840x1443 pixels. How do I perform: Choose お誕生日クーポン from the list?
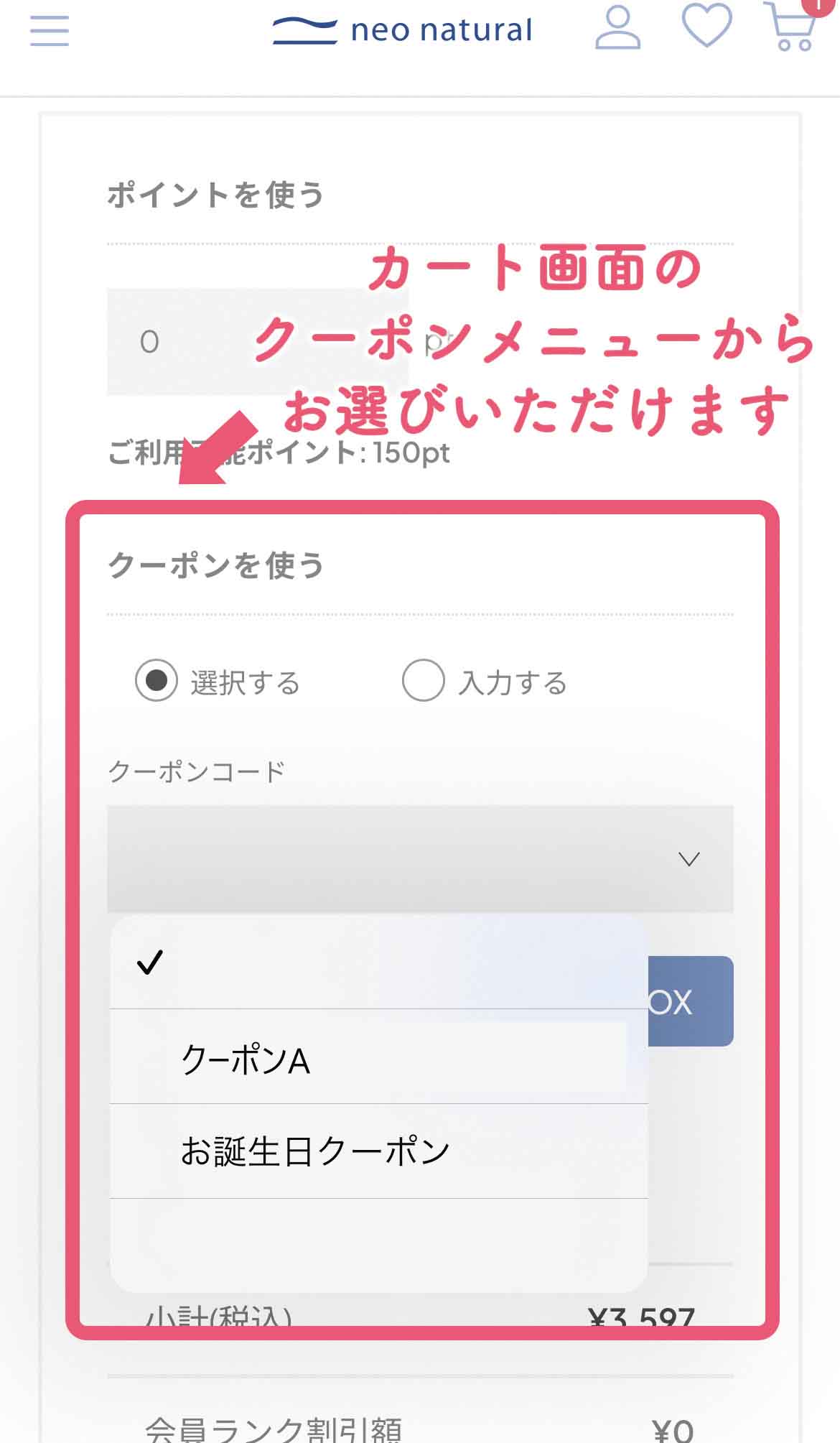click(x=378, y=1151)
